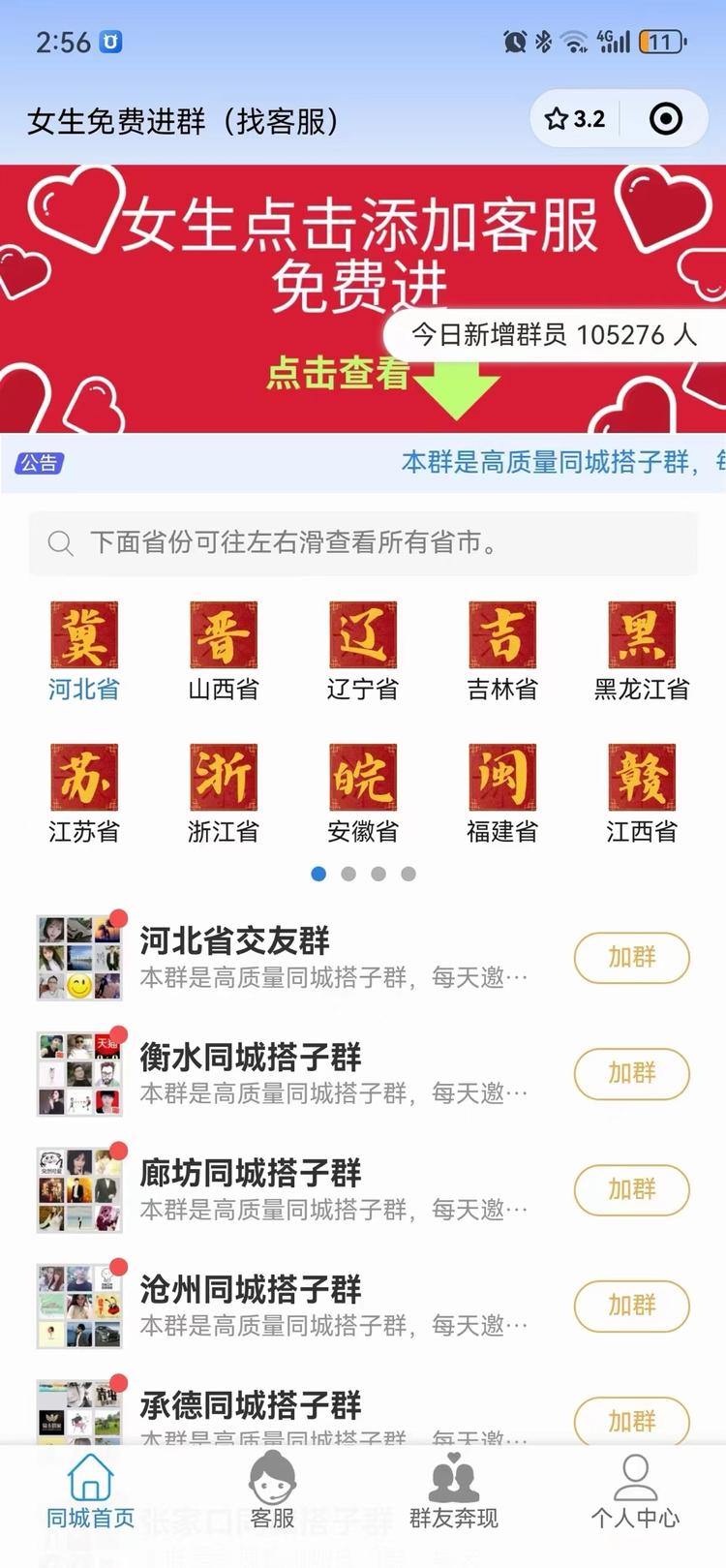
Task: Tap 加群 beside 河北省交友群
Action: click(631, 958)
